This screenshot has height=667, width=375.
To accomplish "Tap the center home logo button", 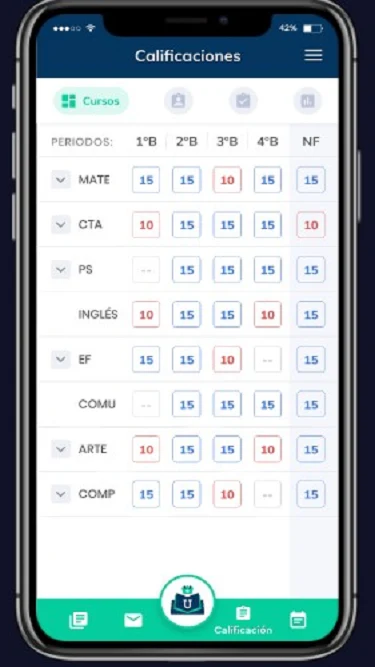I will click(x=188, y=602).
